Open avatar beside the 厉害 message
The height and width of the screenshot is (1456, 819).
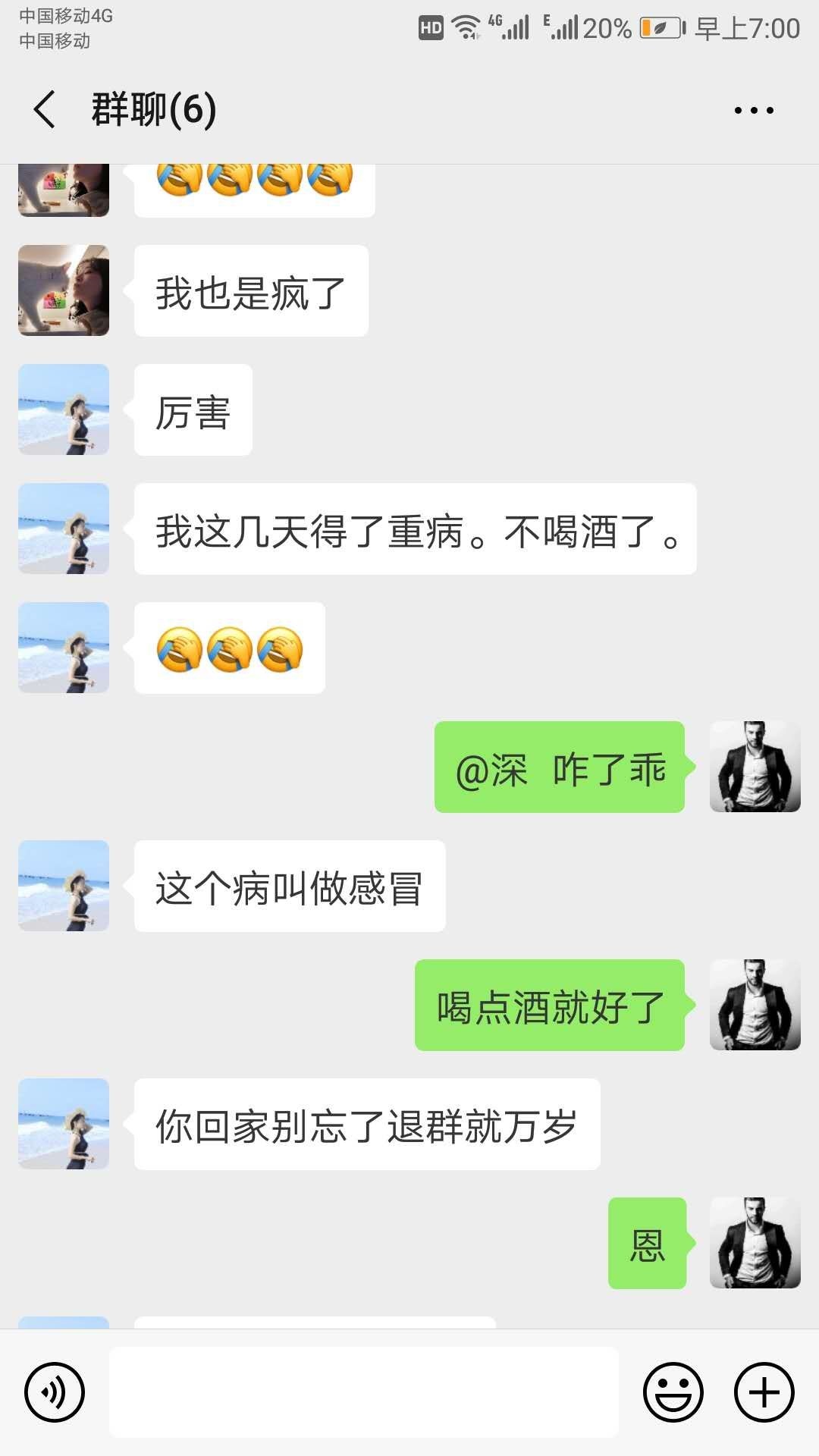click(64, 409)
